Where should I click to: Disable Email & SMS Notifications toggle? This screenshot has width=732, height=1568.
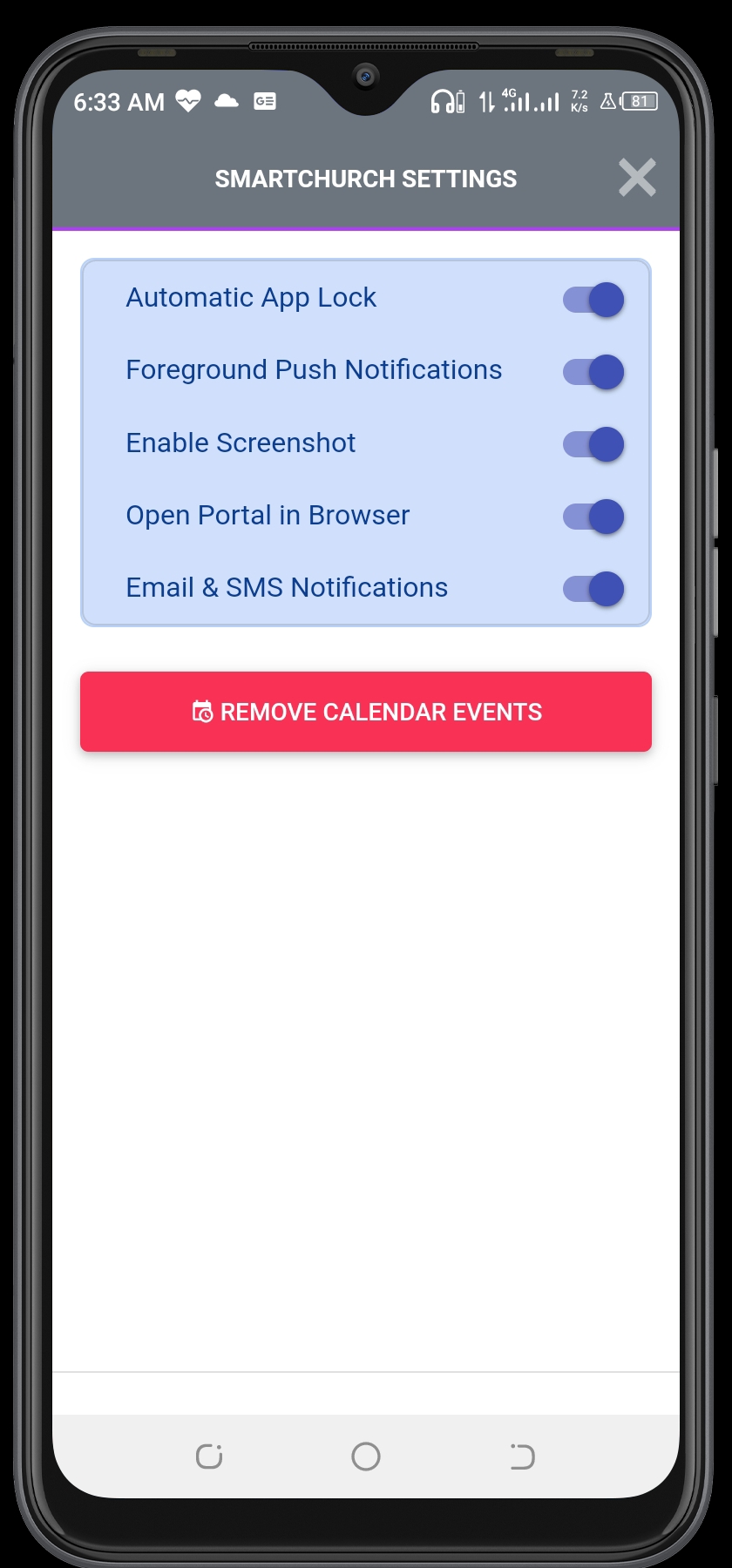[593, 589]
